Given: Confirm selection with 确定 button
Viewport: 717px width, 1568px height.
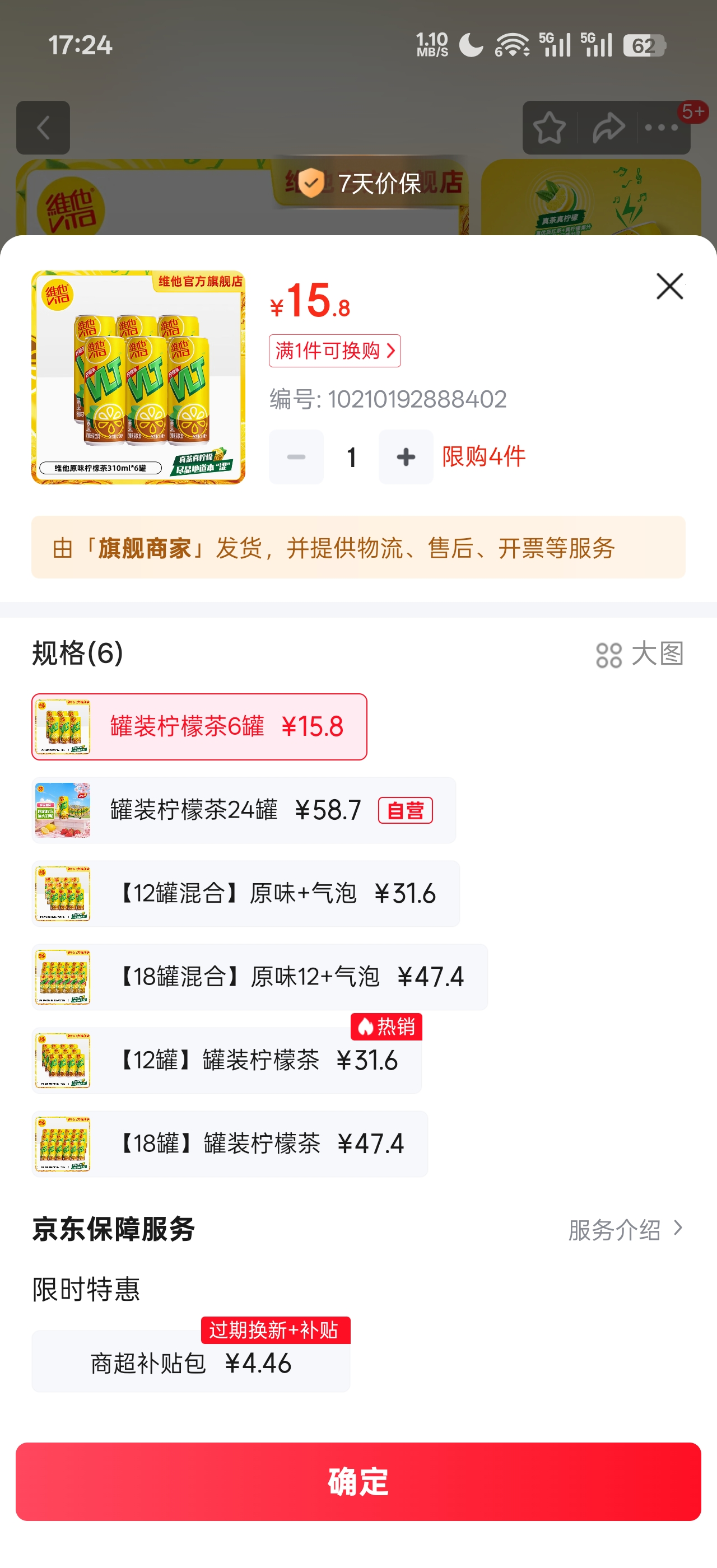Looking at the screenshot, I should click(358, 1482).
